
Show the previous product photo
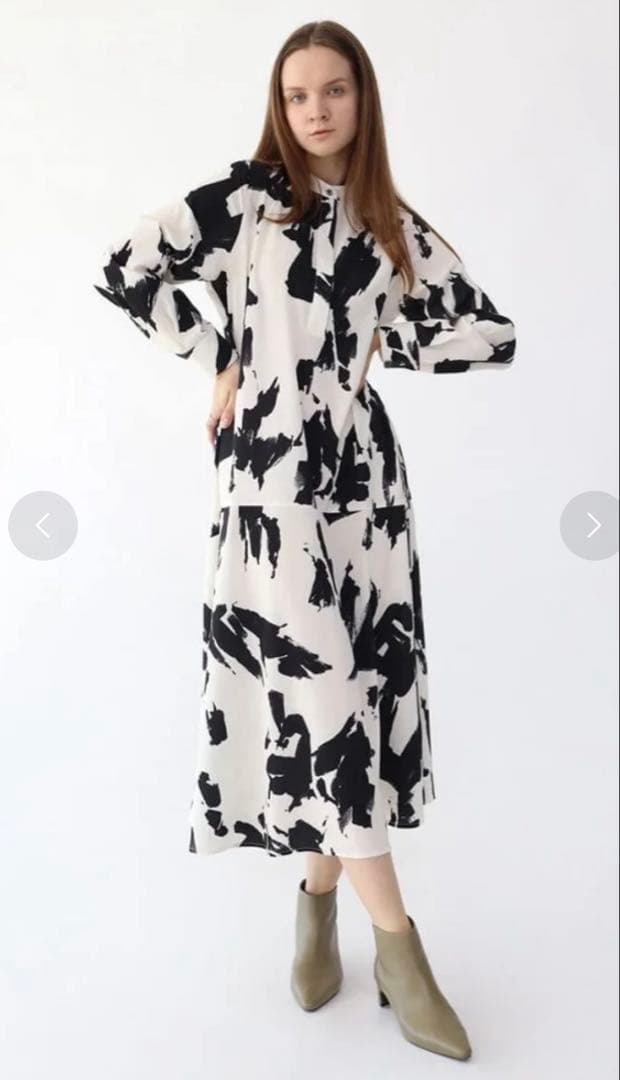[x=43, y=525]
